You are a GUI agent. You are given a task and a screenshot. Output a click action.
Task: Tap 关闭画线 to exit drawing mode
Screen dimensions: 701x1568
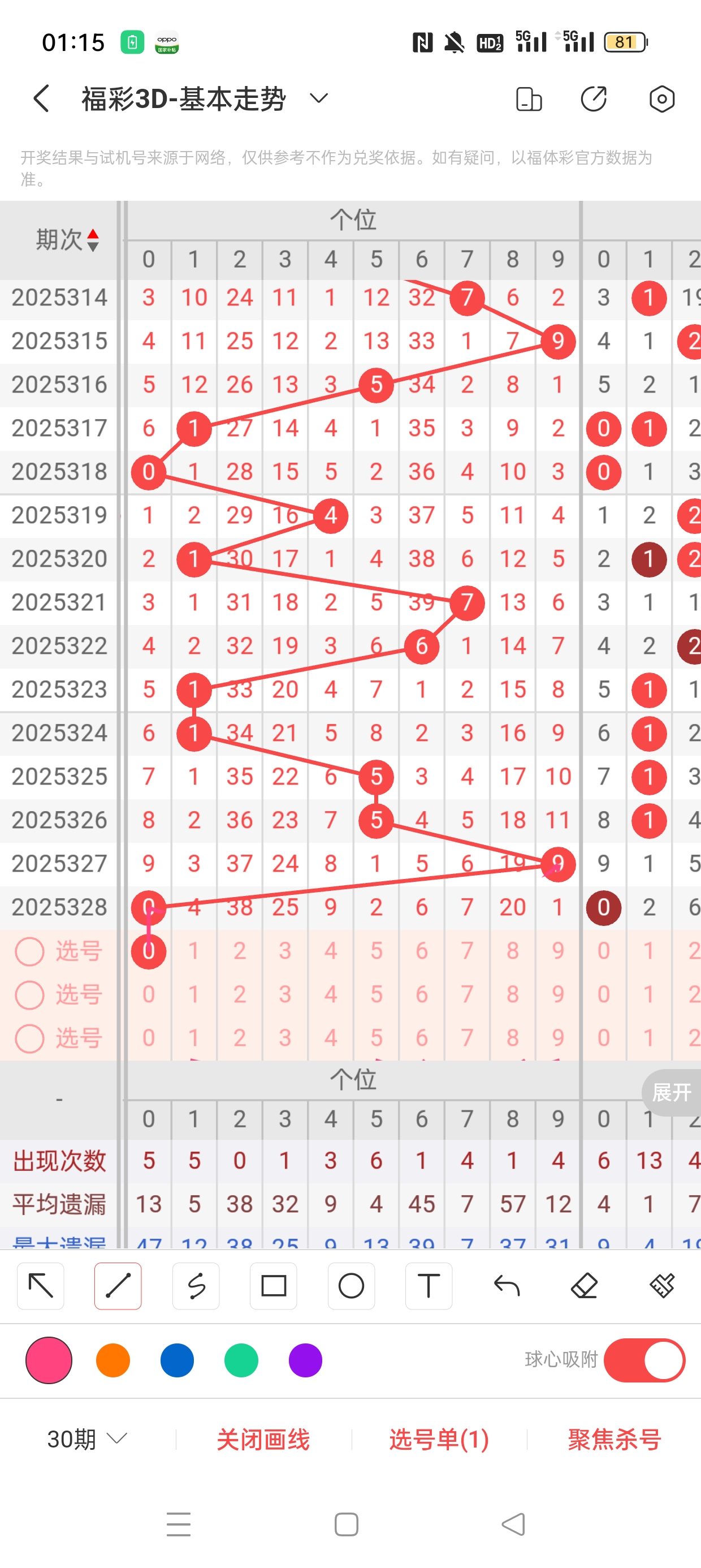(263, 1439)
